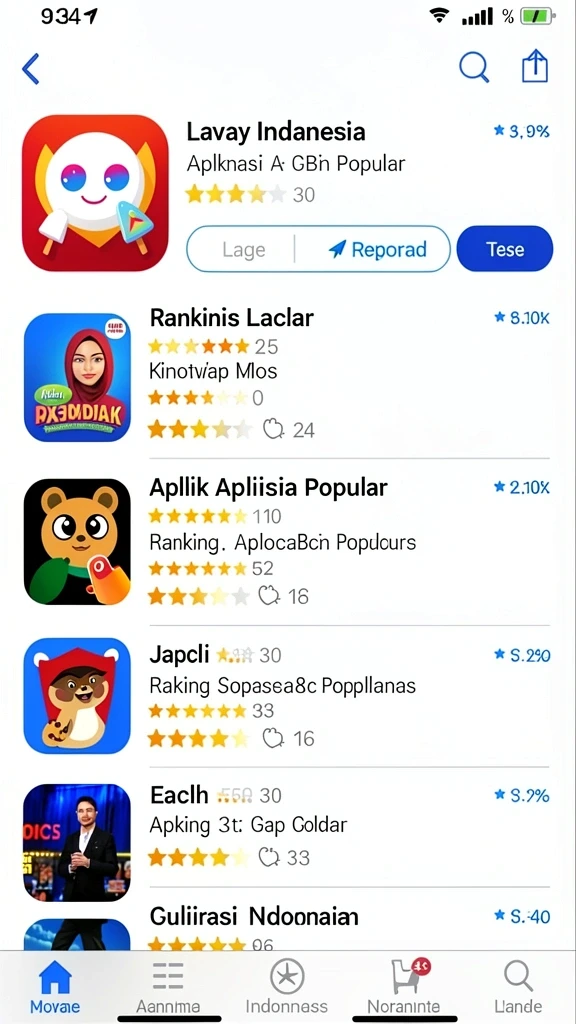Open search from the top bar magnifier
Viewport: 576px width, 1024px height.
(473, 67)
